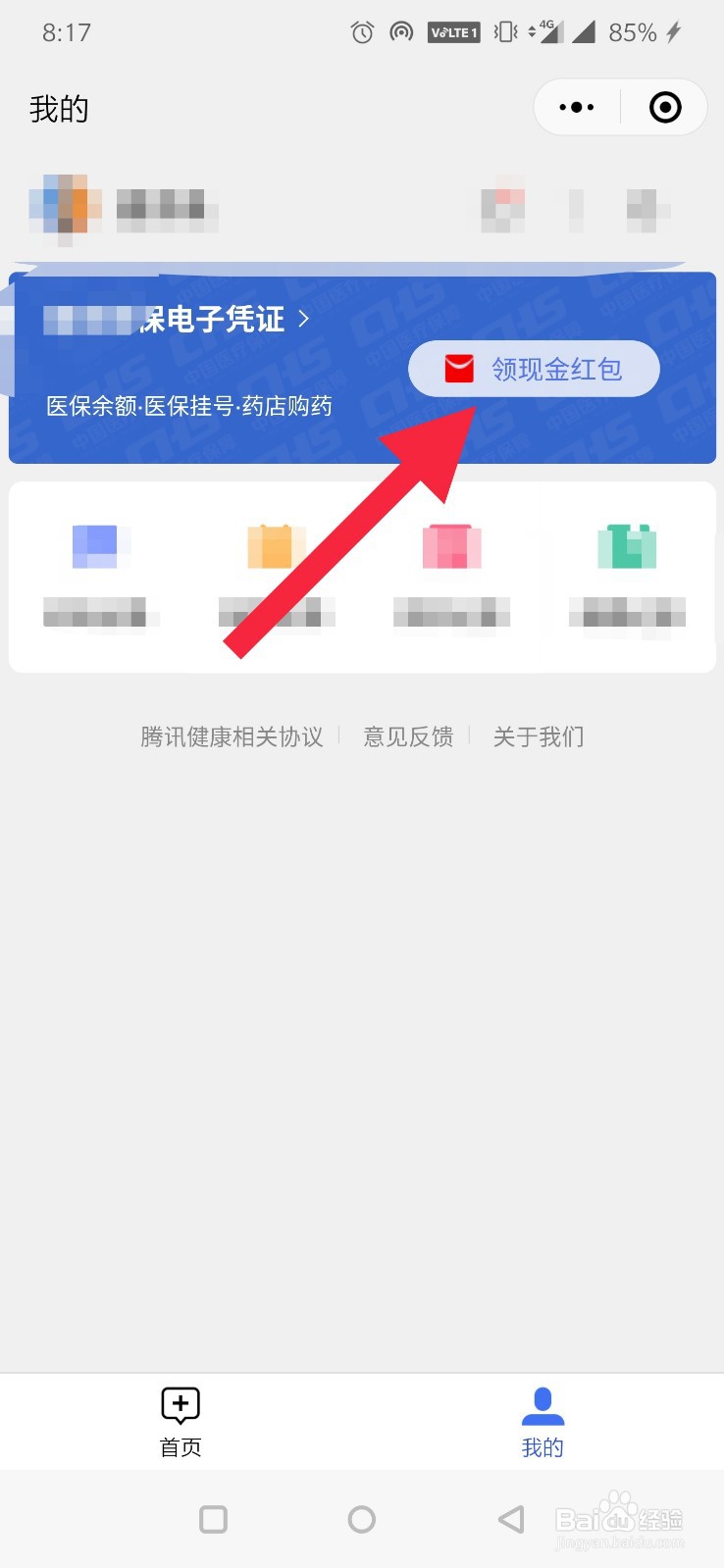Tap the circular close button of the mini program
This screenshot has width=724, height=1568.
(x=664, y=107)
